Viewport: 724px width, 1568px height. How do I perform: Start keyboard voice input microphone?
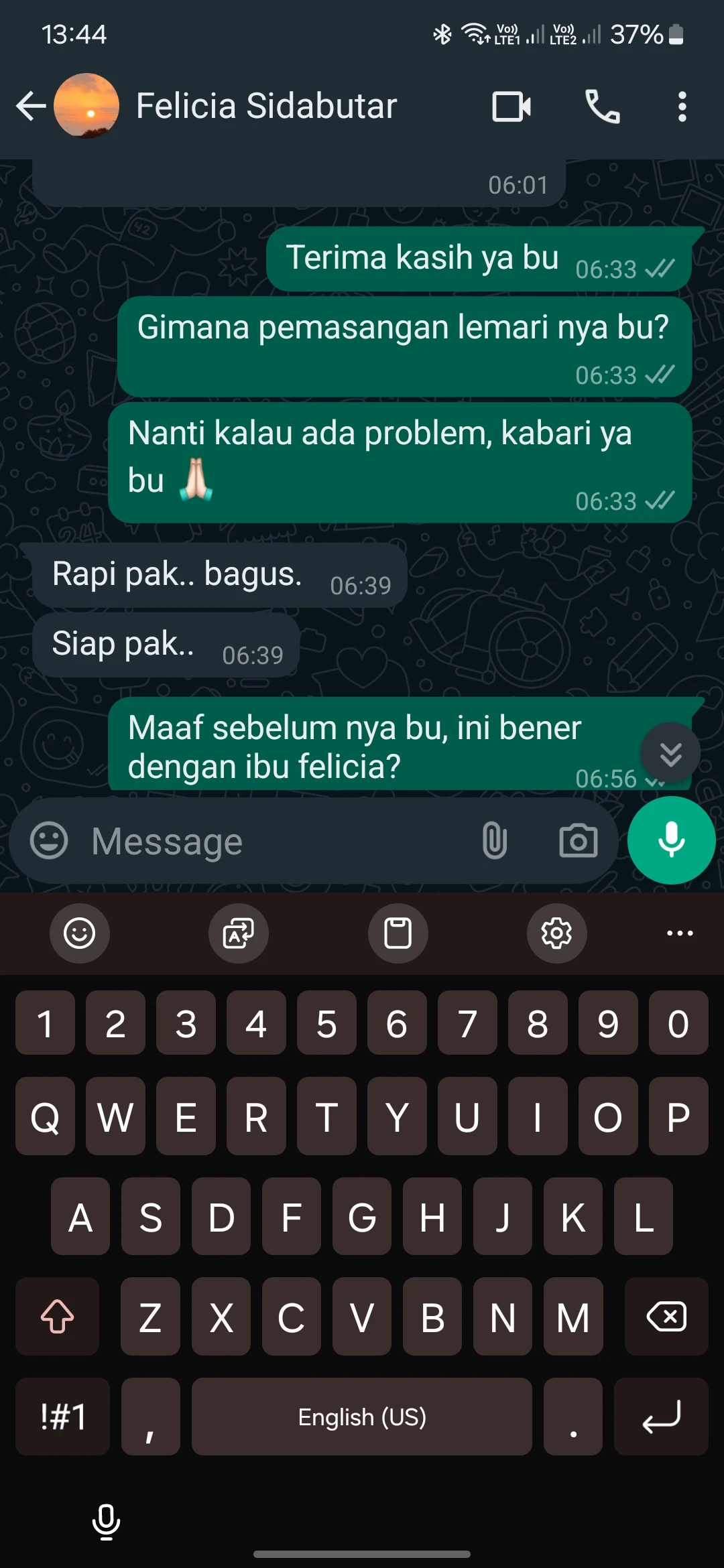106,1521
